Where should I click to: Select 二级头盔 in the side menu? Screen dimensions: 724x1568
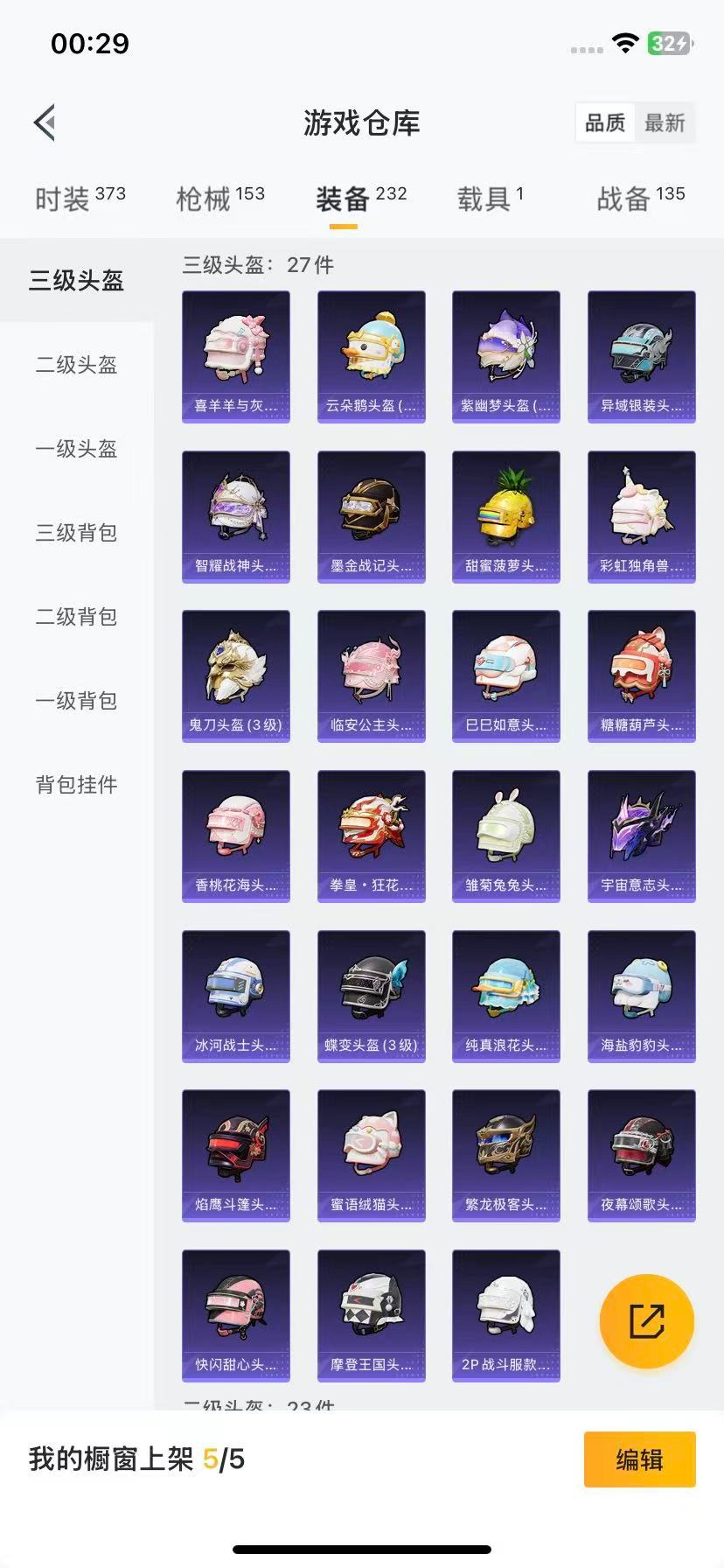pos(76,365)
